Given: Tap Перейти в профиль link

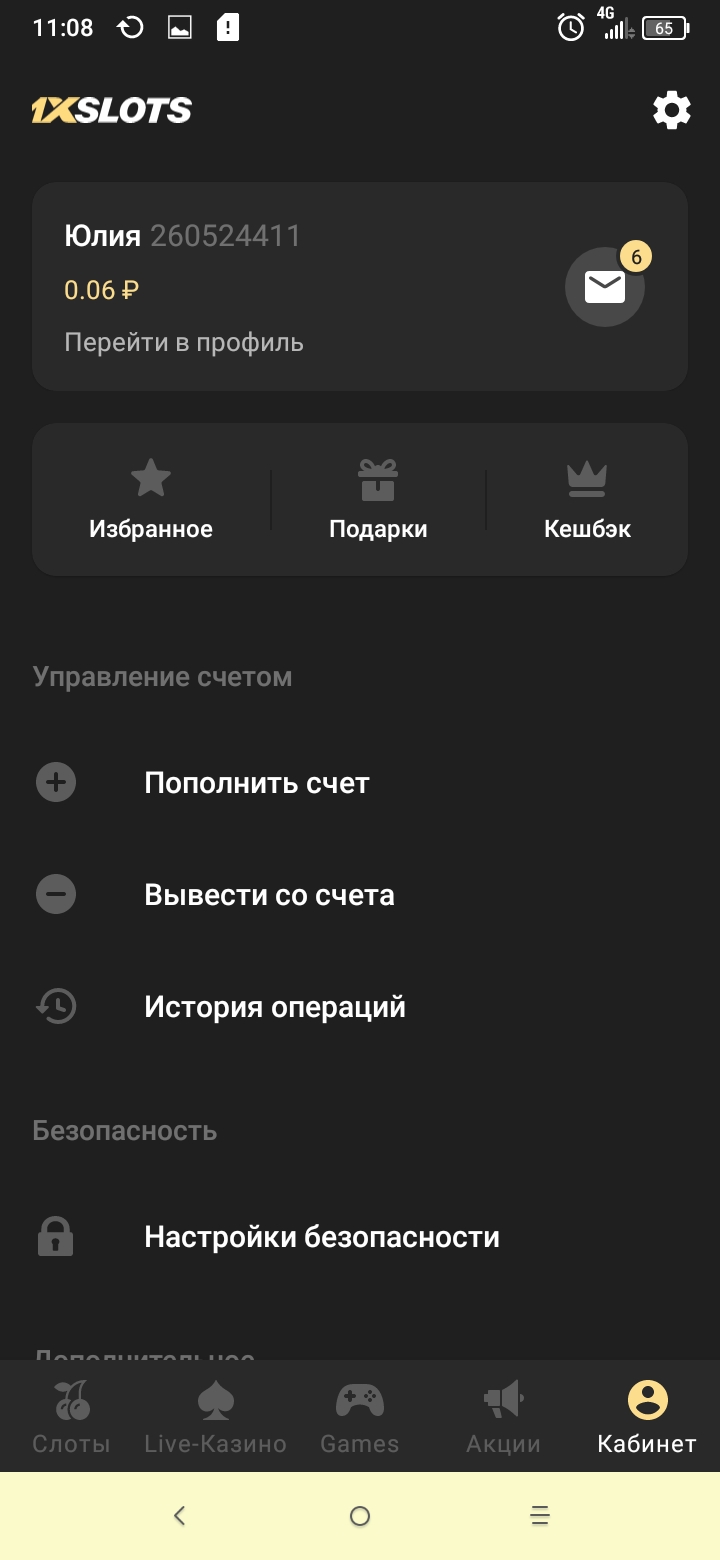Looking at the screenshot, I should pyautogui.click(x=184, y=343).
